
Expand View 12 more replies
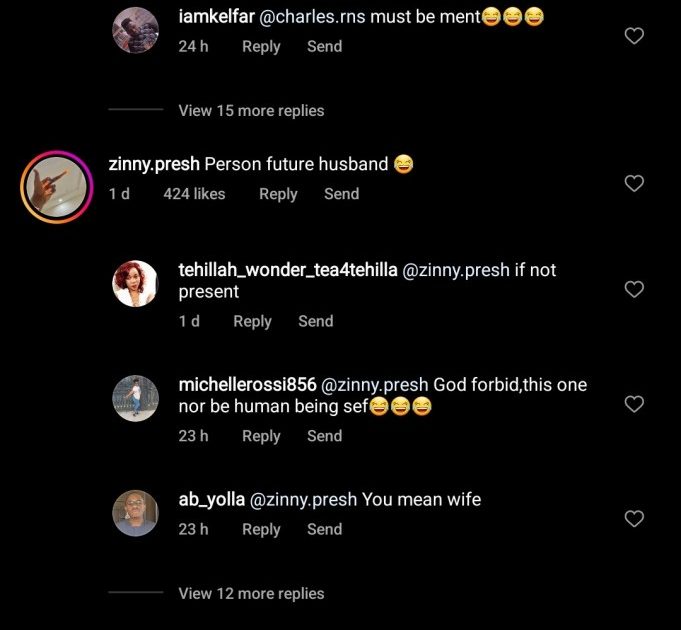(251, 593)
